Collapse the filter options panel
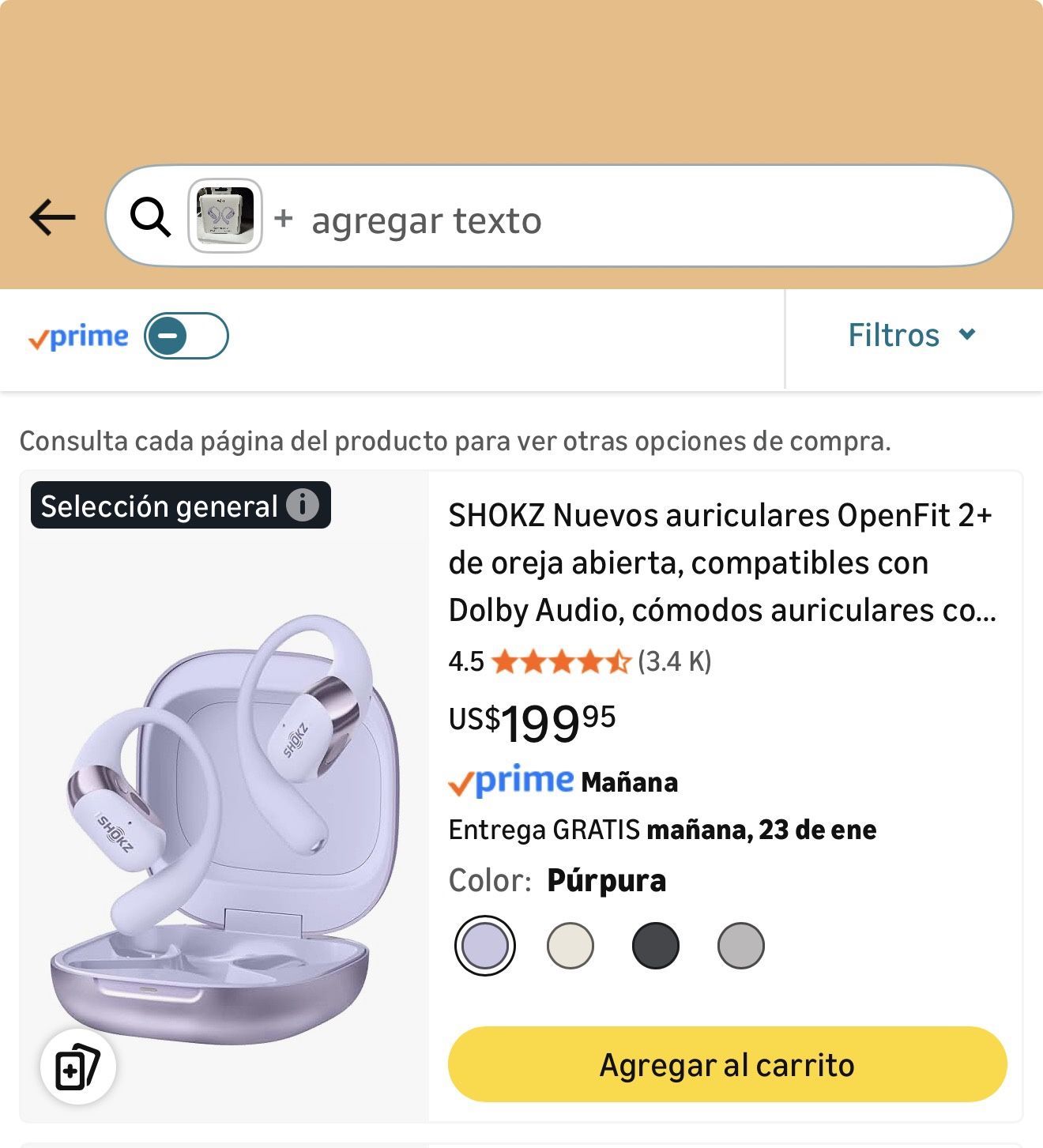Image resolution: width=1043 pixels, height=1148 pixels. [913, 335]
